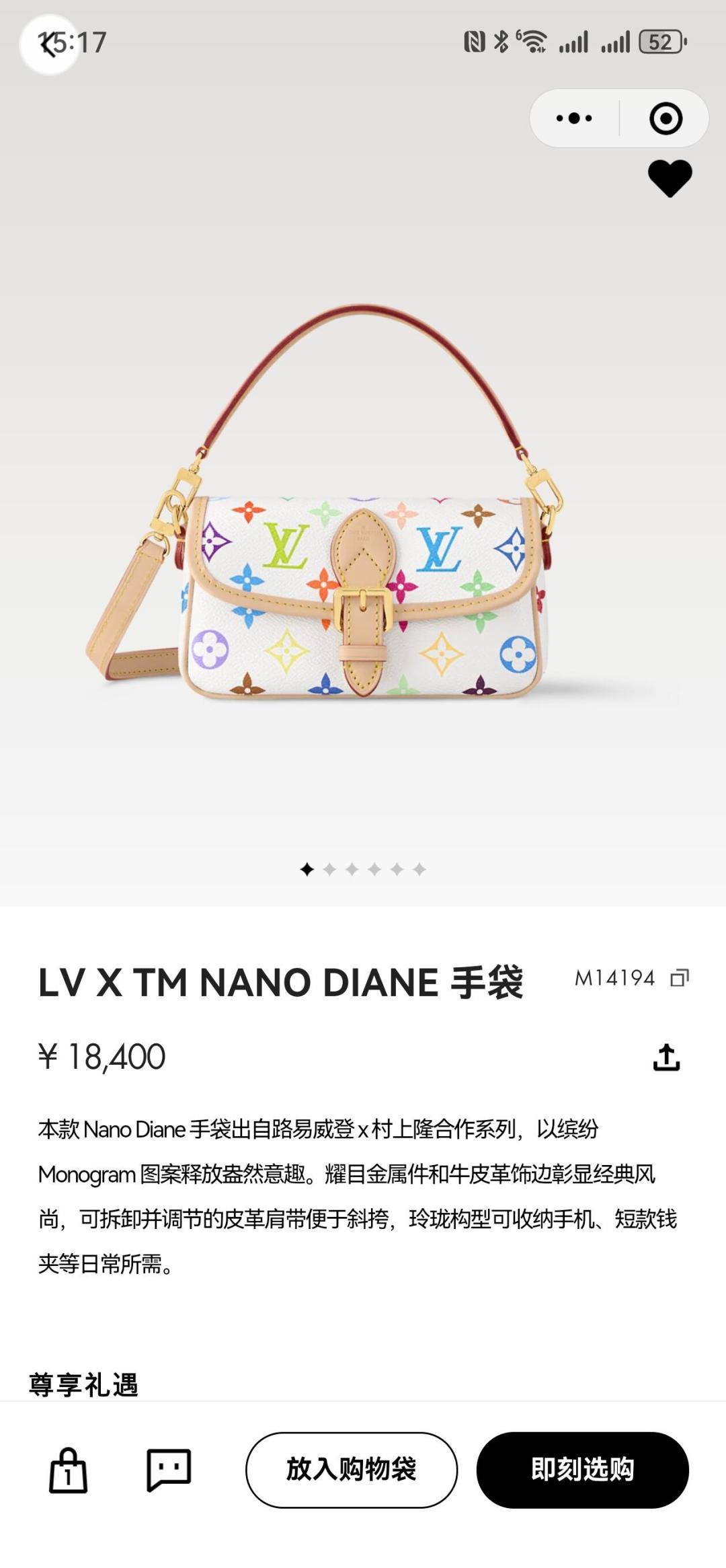The image size is (726, 1568).
Task: Tap the price ¥18,400 label
Action: (101, 1055)
